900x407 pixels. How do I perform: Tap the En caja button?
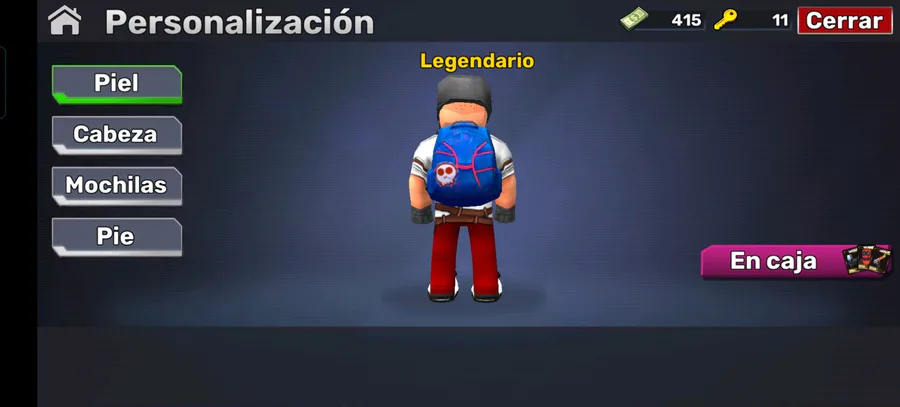(x=796, y=261)
